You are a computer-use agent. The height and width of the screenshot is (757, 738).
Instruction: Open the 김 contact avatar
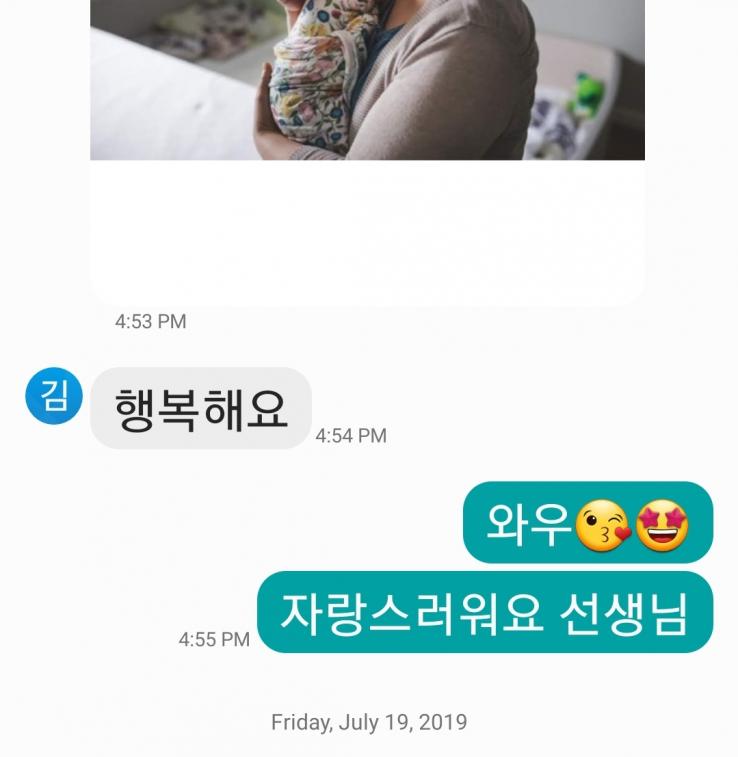pyautogui.click(x=52, y=396)
